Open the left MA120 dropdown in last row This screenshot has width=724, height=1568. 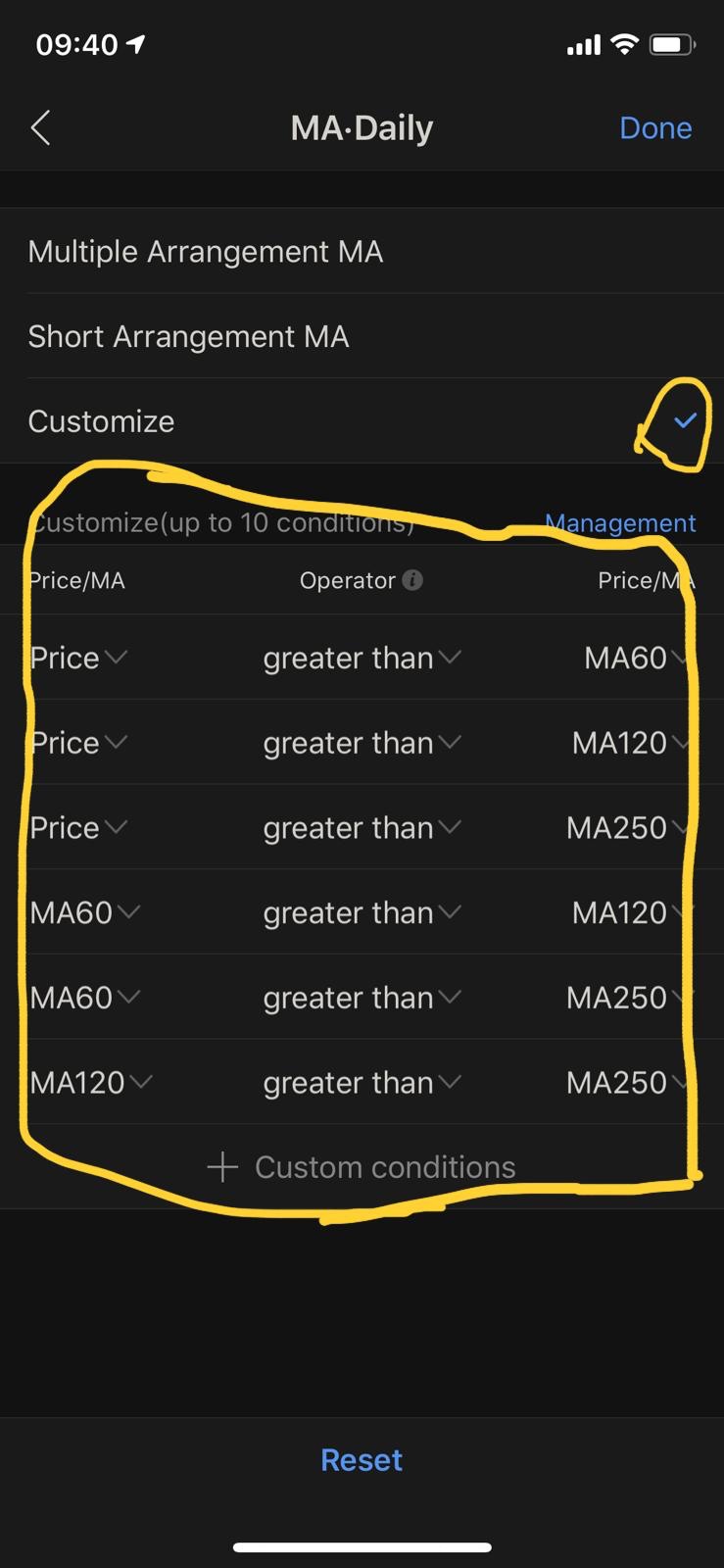click(90, 1083)
